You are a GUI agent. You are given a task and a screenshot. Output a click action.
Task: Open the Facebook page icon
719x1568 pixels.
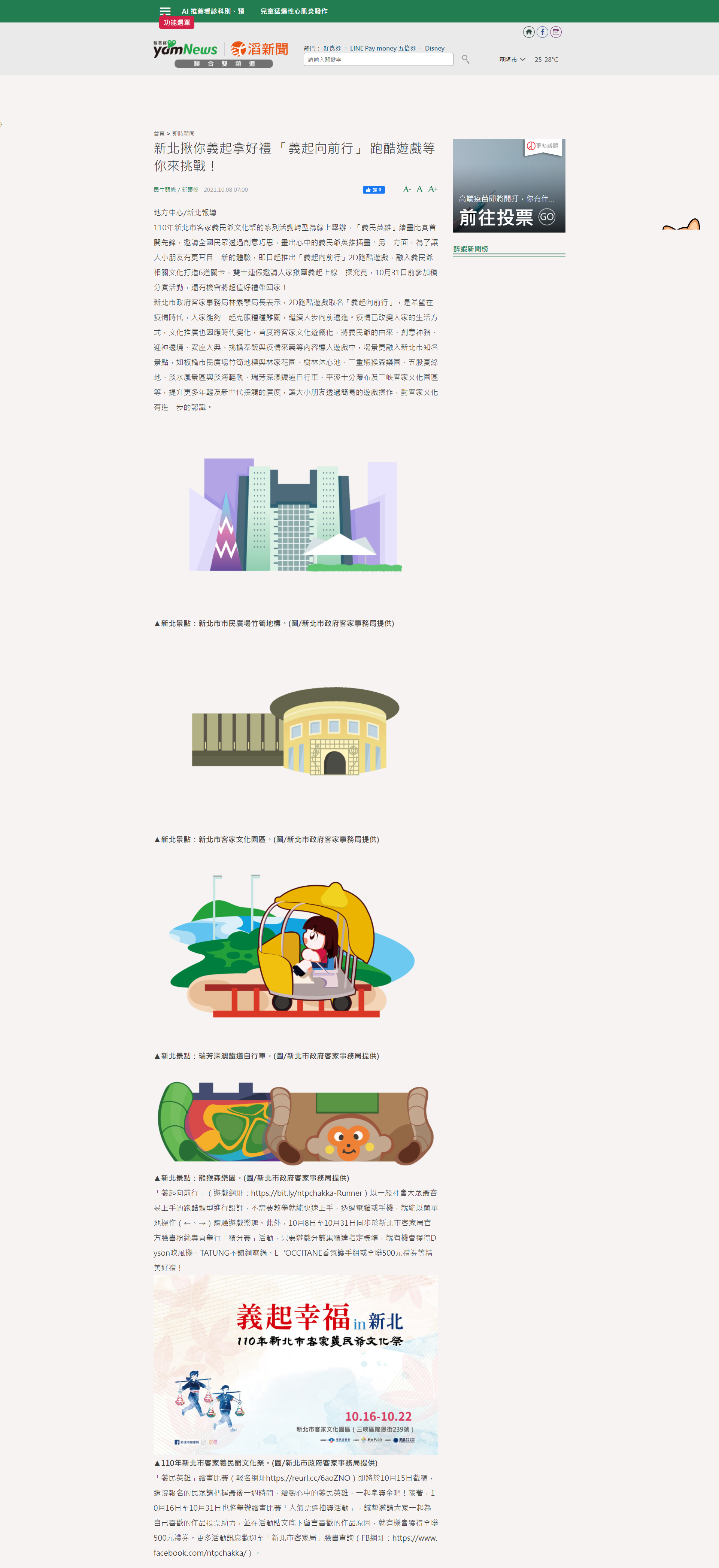(x=542, y=32)
